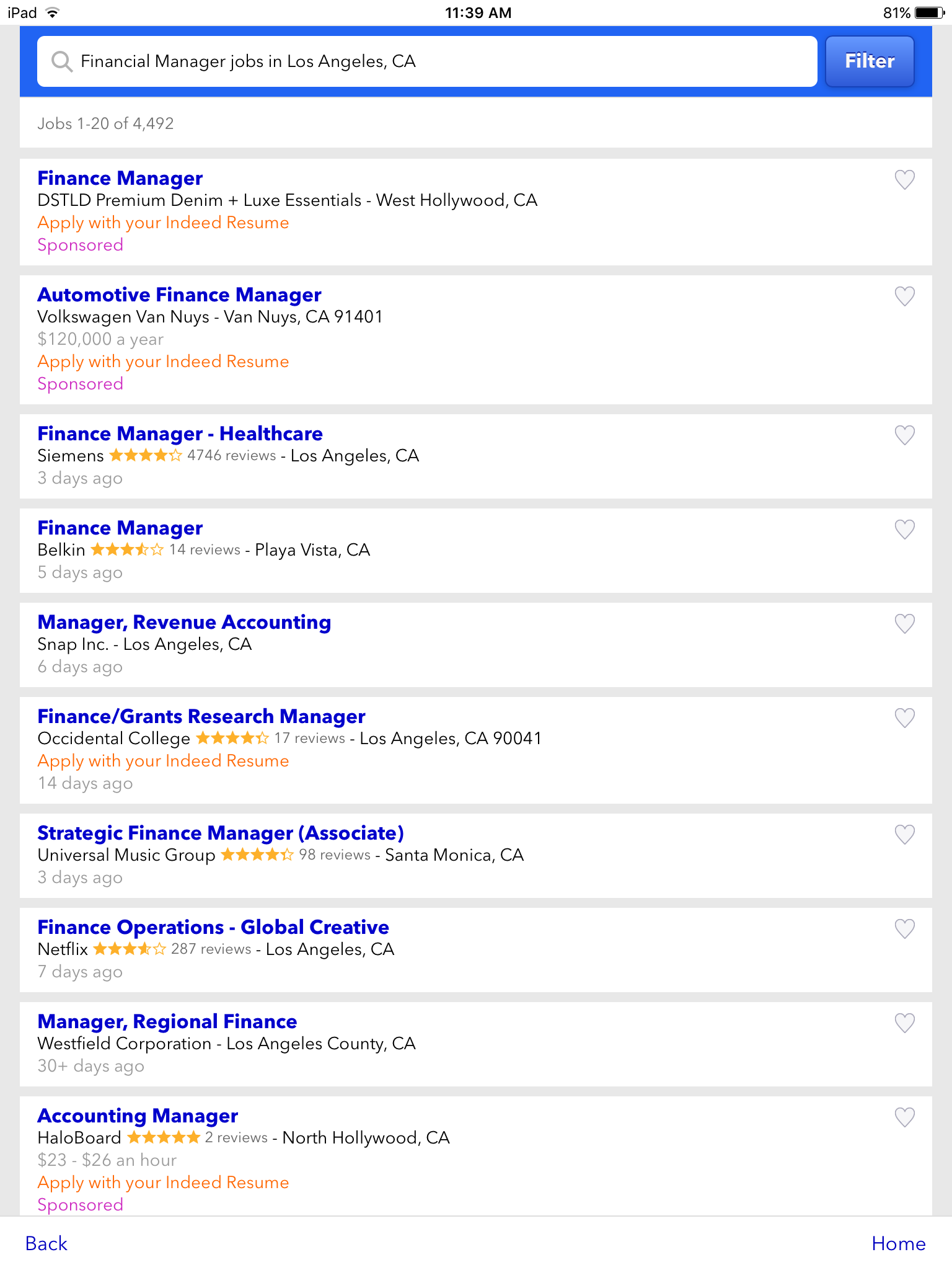Go Back to the previous screen

tap(46, 1243)
